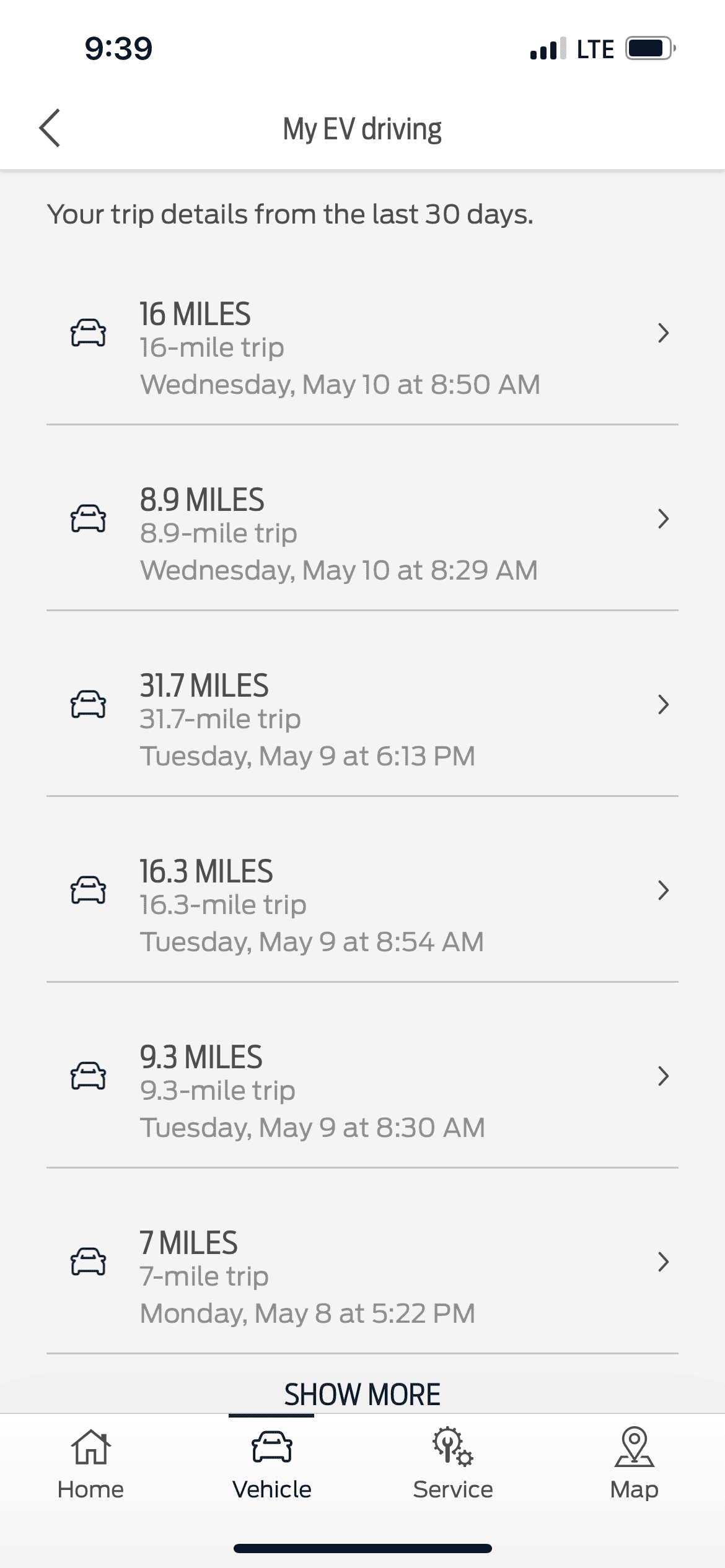
Task: Open the Map tab
Action: coord(634,1464)
